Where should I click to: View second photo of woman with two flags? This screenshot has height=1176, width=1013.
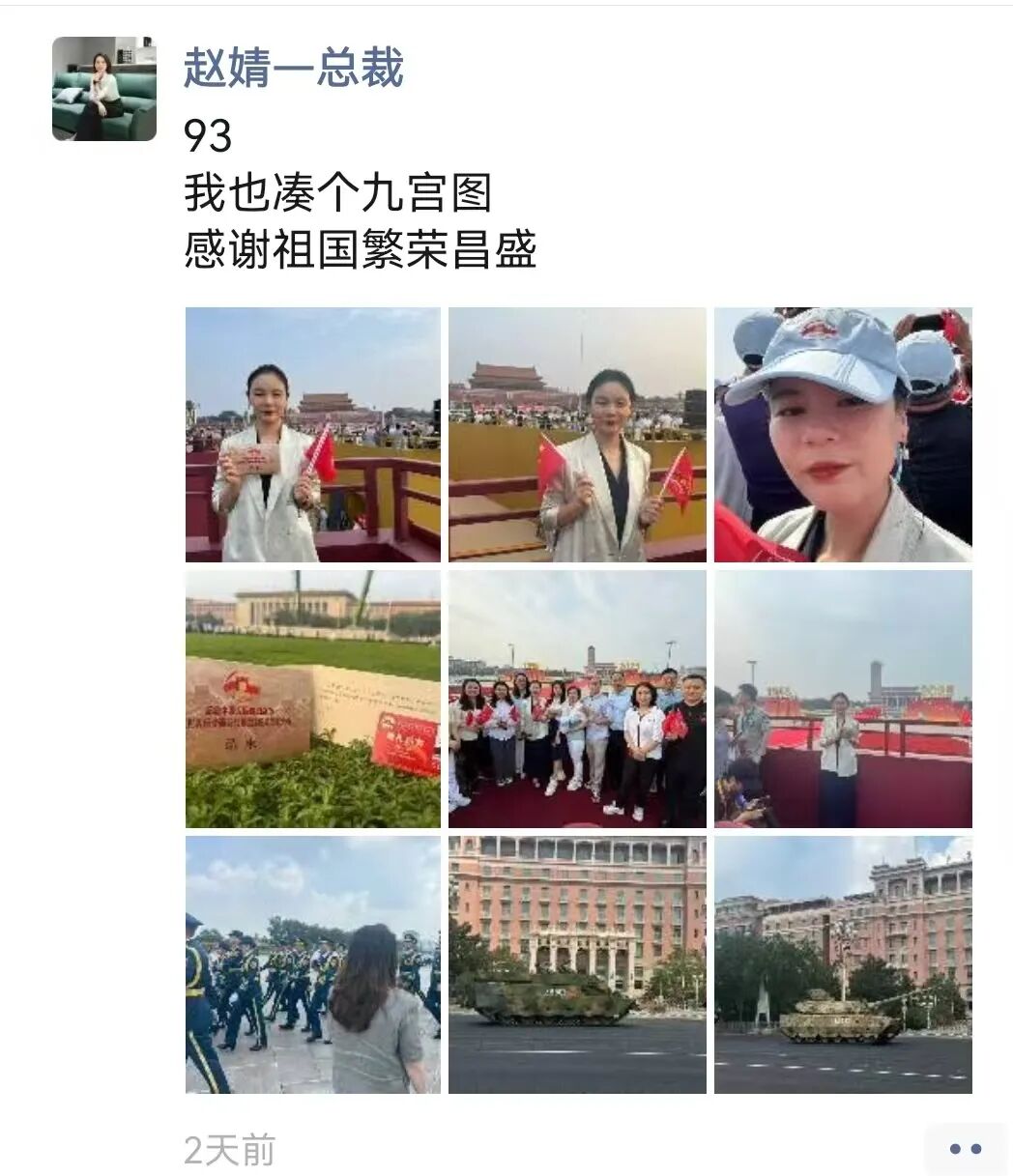tap(577, 434)
